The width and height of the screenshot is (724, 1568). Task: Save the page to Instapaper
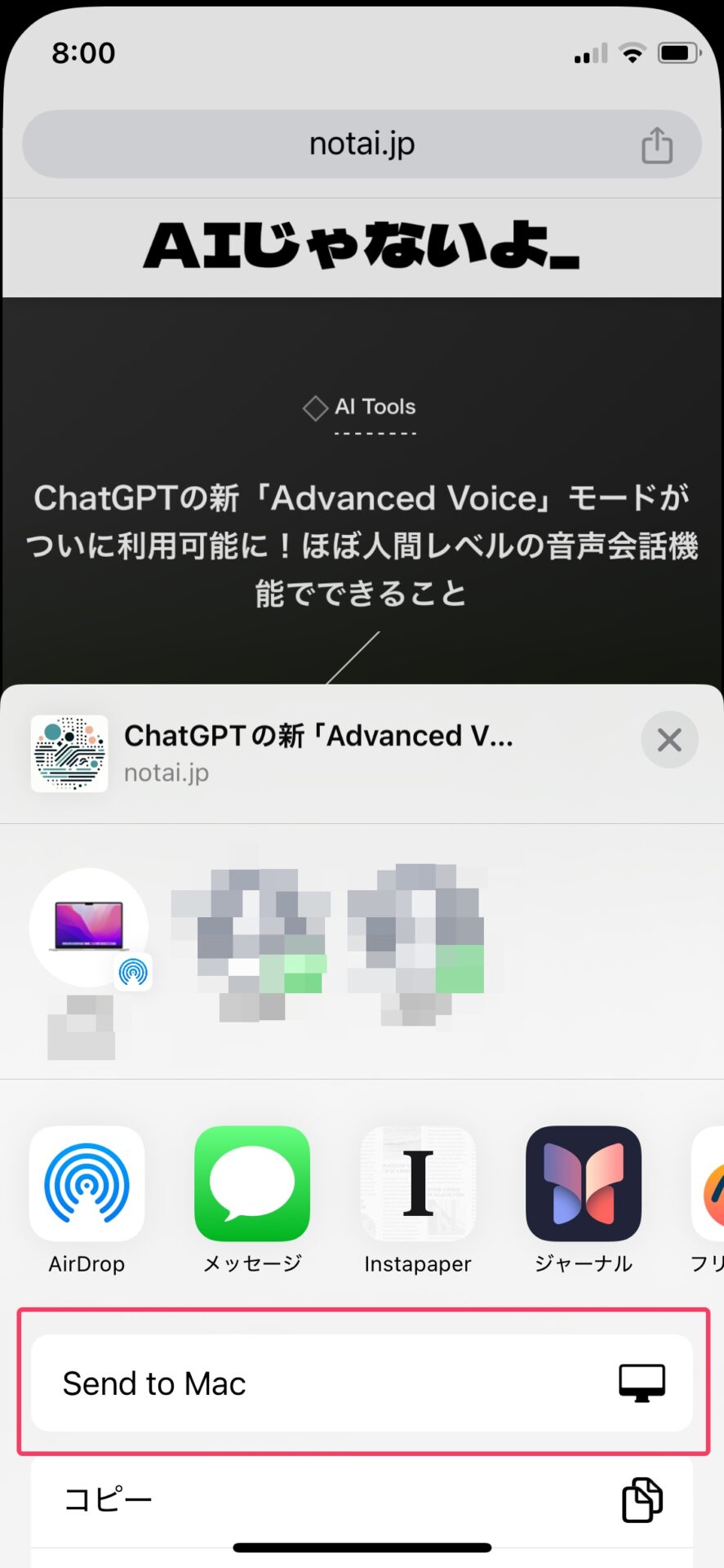tap(418, 1183)
